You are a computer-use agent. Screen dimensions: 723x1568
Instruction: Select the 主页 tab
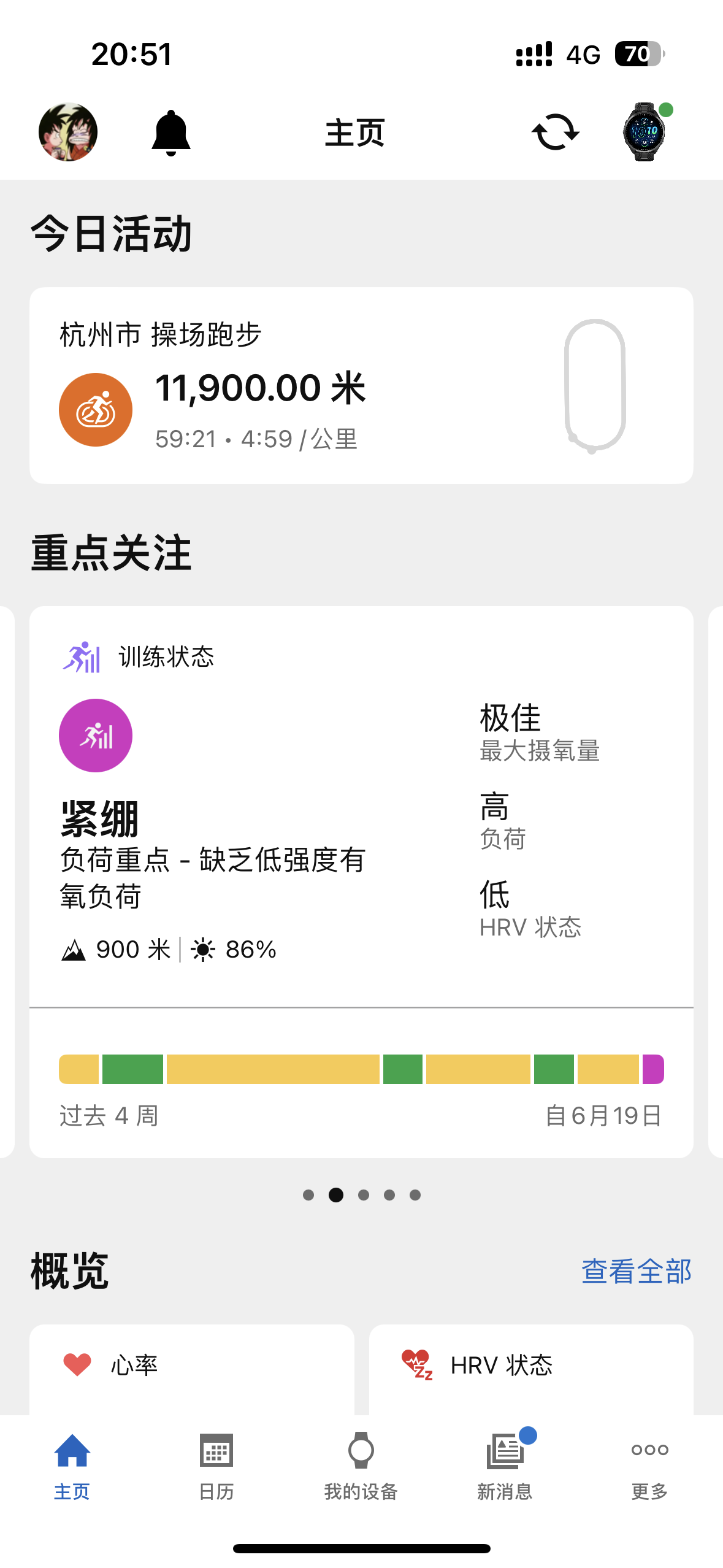tap(72, 1467)
